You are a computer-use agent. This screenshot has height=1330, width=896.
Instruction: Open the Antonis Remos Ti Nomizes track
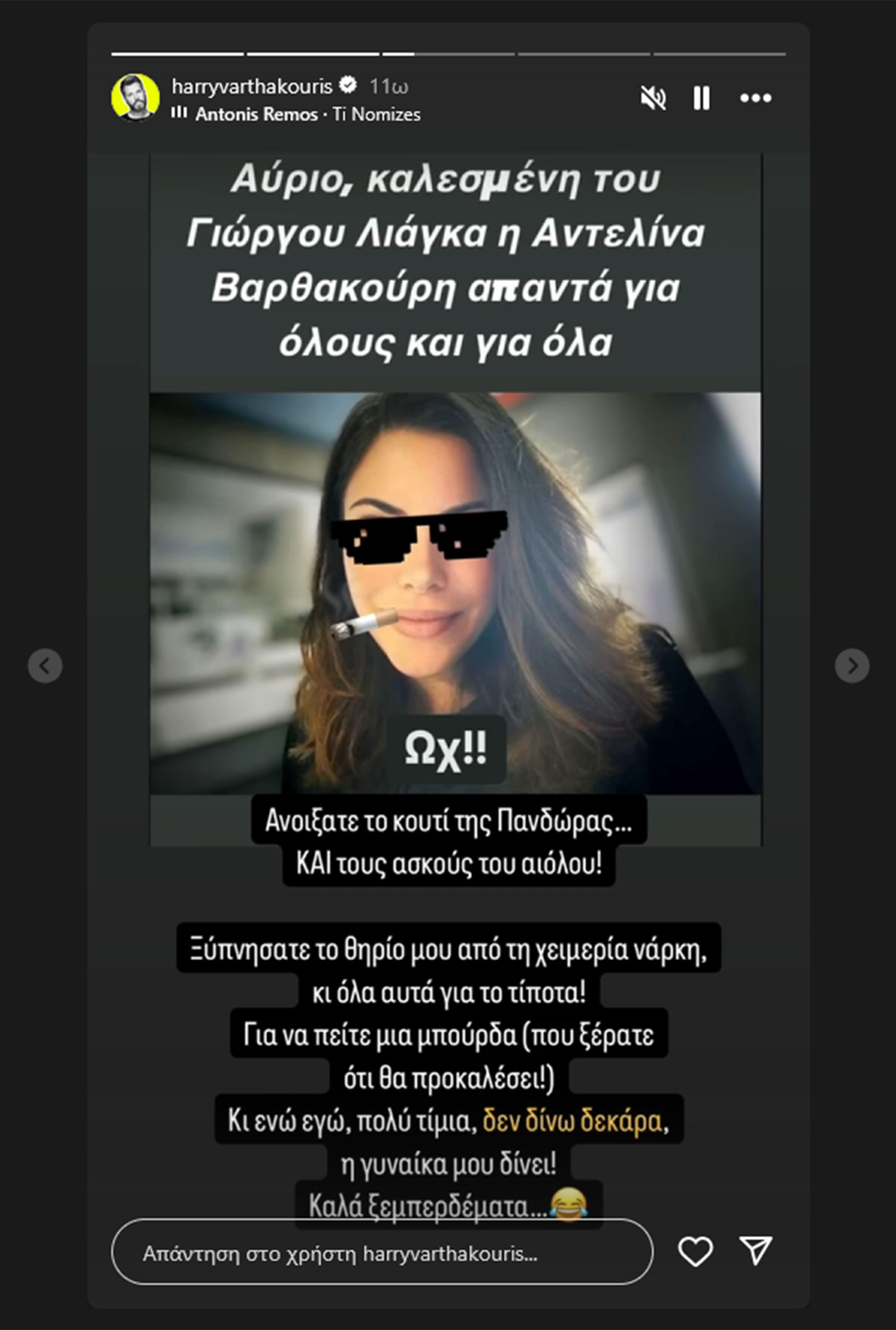tap(307, 114)
